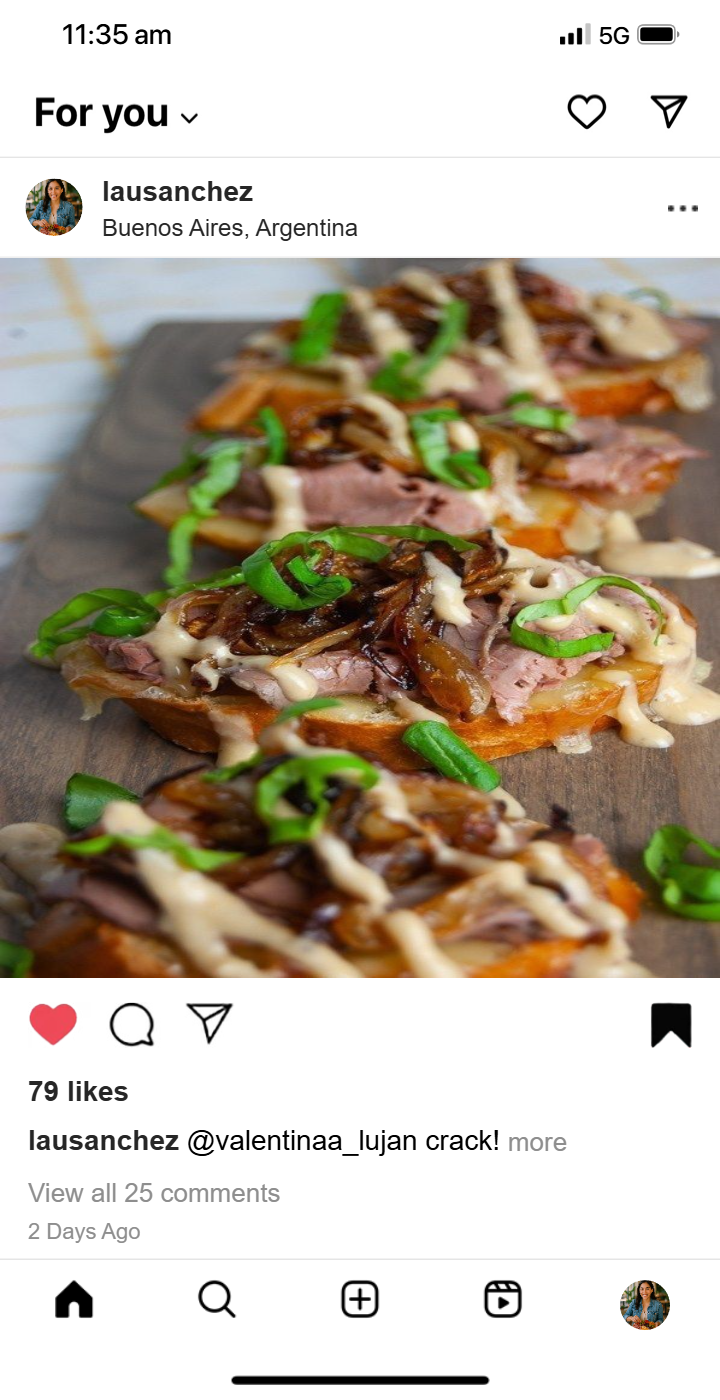Viewport: 720px width, 1400px height.
Task: Open the notifications heart in header
Action: (587, 112)
